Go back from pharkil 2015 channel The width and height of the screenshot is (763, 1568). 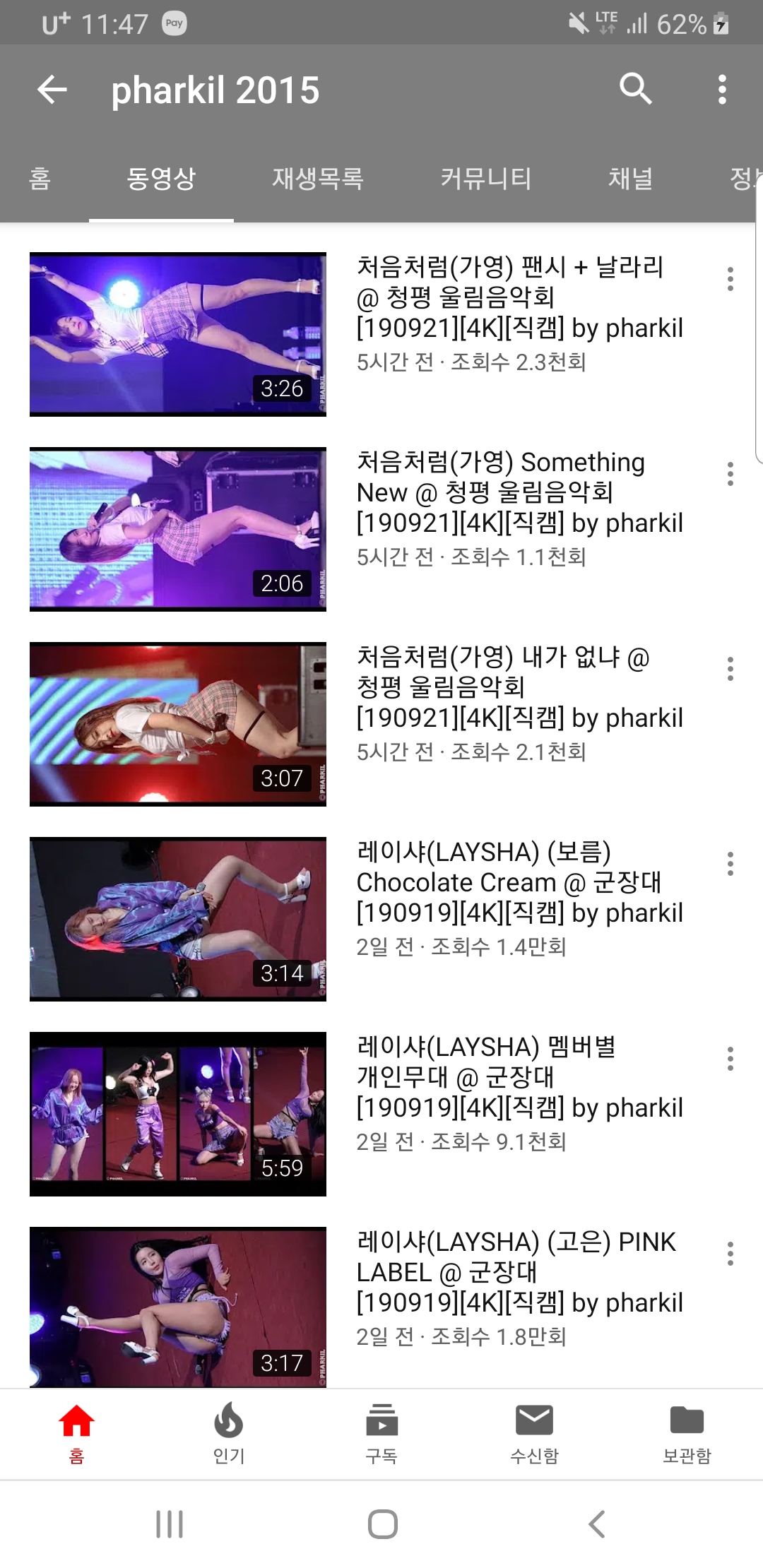[52, 90]
